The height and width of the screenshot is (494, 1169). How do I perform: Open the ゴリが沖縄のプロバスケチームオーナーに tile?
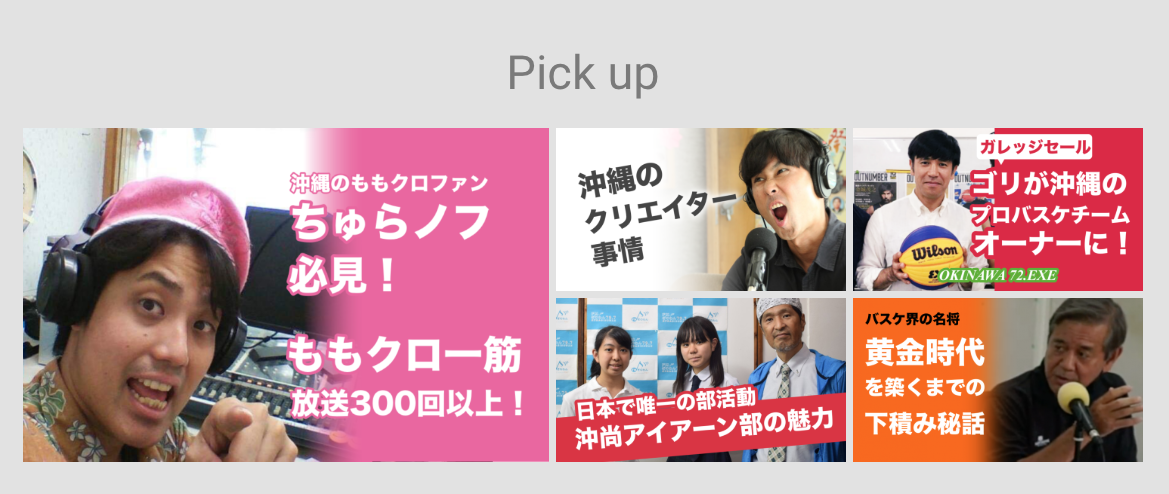coord(997,209)
